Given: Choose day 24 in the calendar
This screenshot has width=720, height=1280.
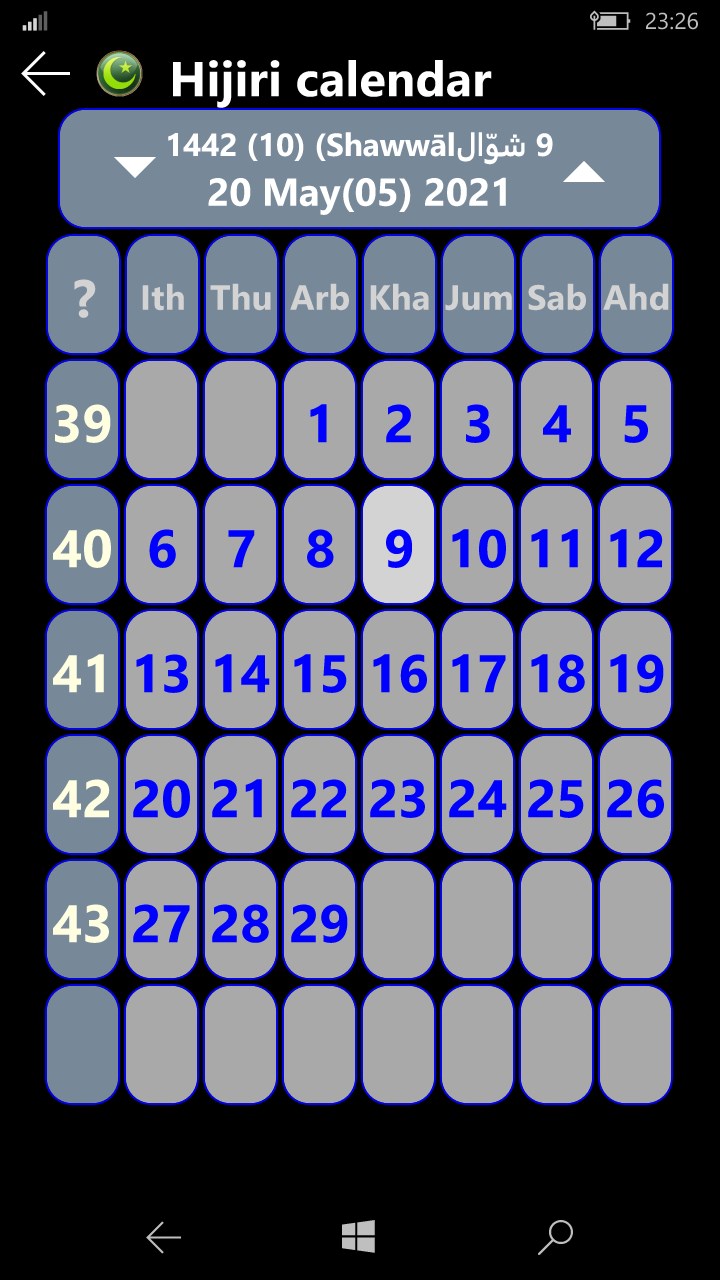Looking at the screenshot, I should pyautogui.click(x=477, y=796).
